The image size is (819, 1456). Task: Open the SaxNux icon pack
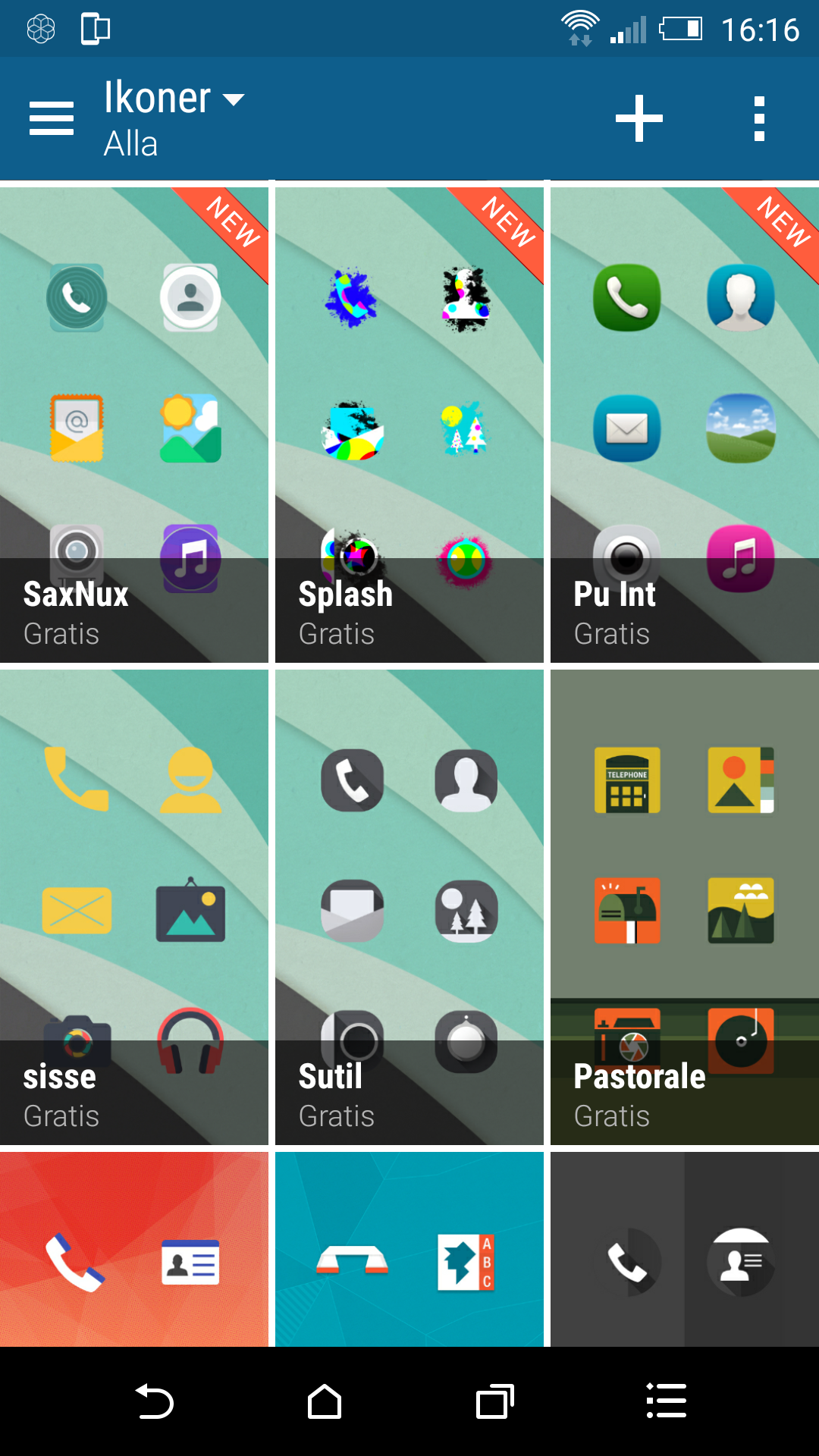tap(134, 425)
